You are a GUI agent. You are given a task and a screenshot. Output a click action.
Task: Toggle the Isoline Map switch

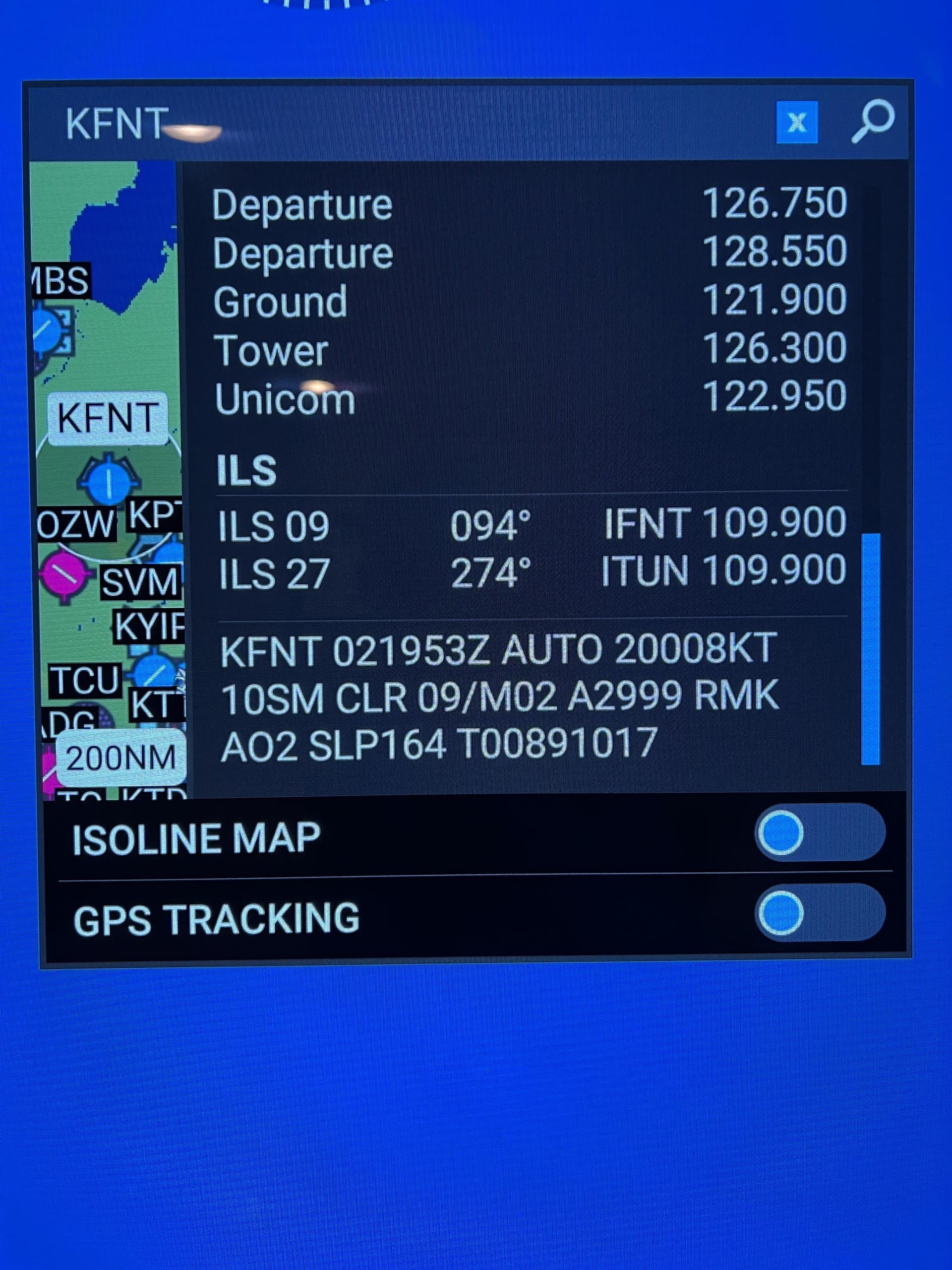[x=819, y=832]
